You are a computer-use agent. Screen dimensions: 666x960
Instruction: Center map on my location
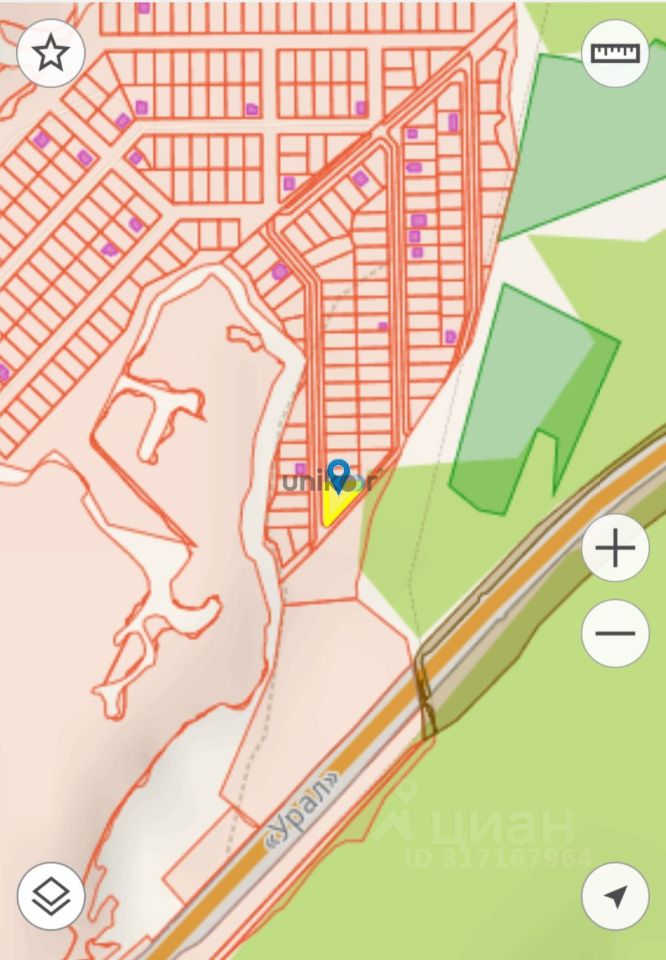[615, 896]
